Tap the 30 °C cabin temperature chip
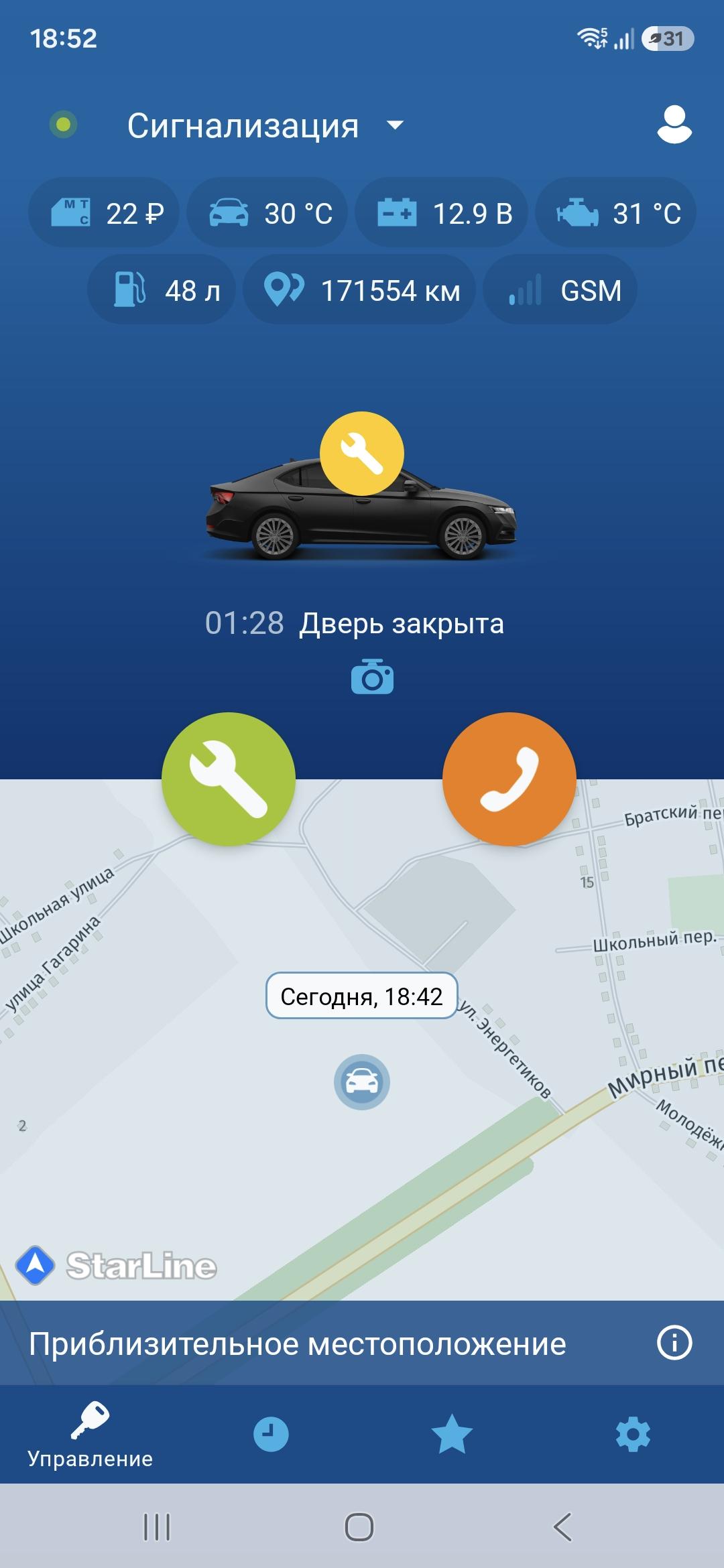The height and width of the screenshot is (1568, 724). point(267,212)
